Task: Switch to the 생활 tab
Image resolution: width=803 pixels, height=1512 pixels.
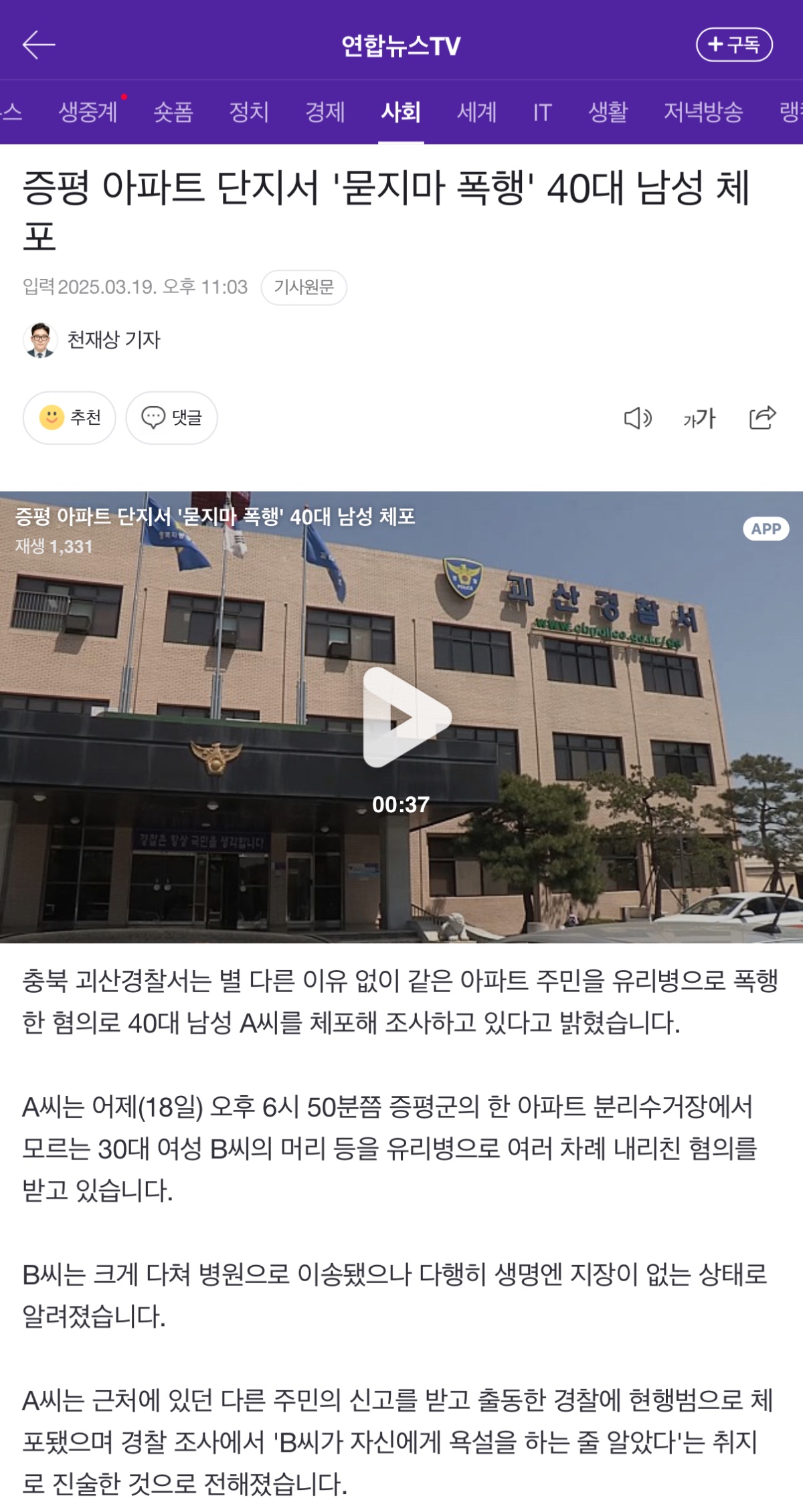Action: [608, 112]
